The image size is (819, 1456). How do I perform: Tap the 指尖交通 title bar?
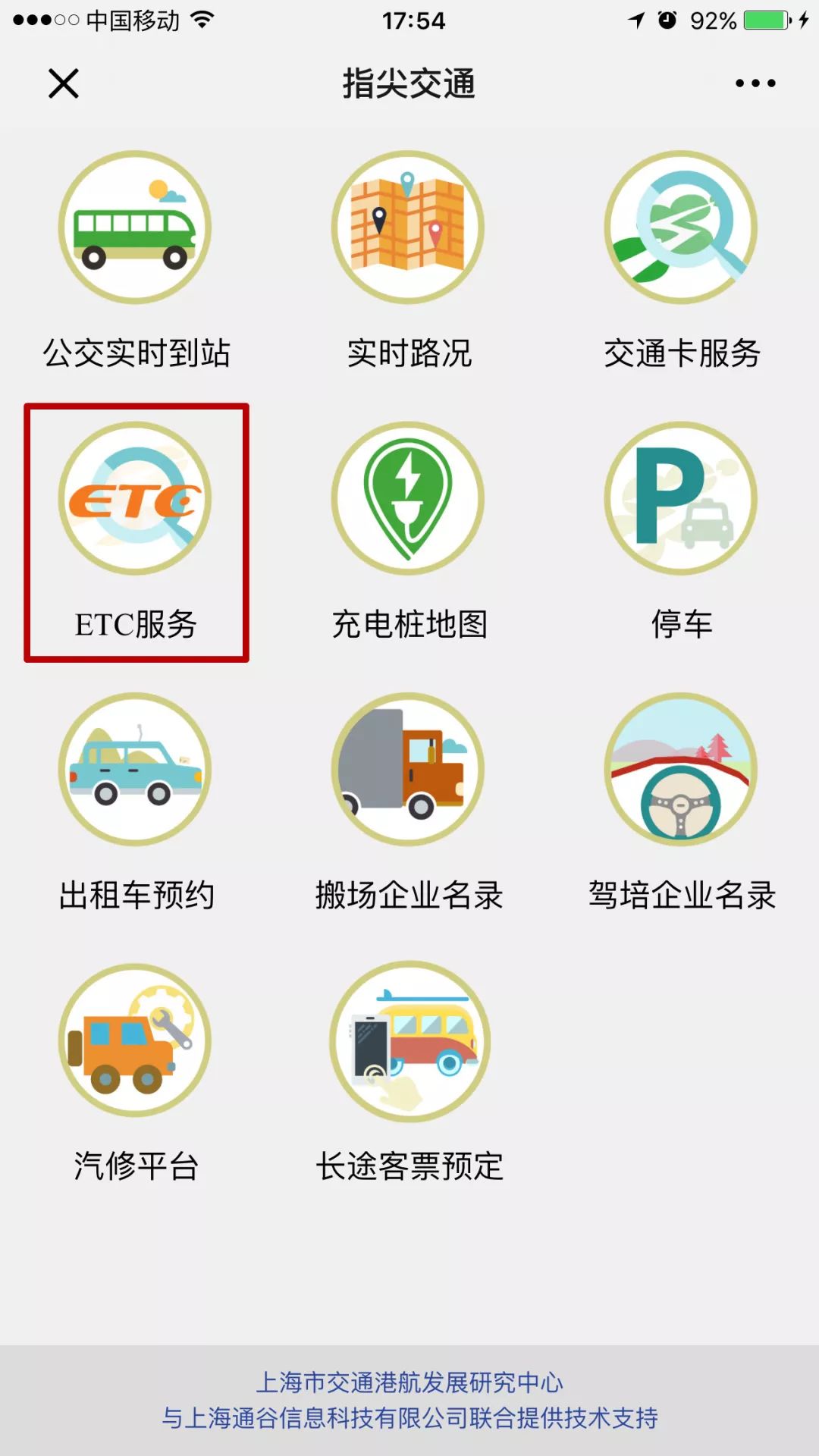click(x=409, y=85)
